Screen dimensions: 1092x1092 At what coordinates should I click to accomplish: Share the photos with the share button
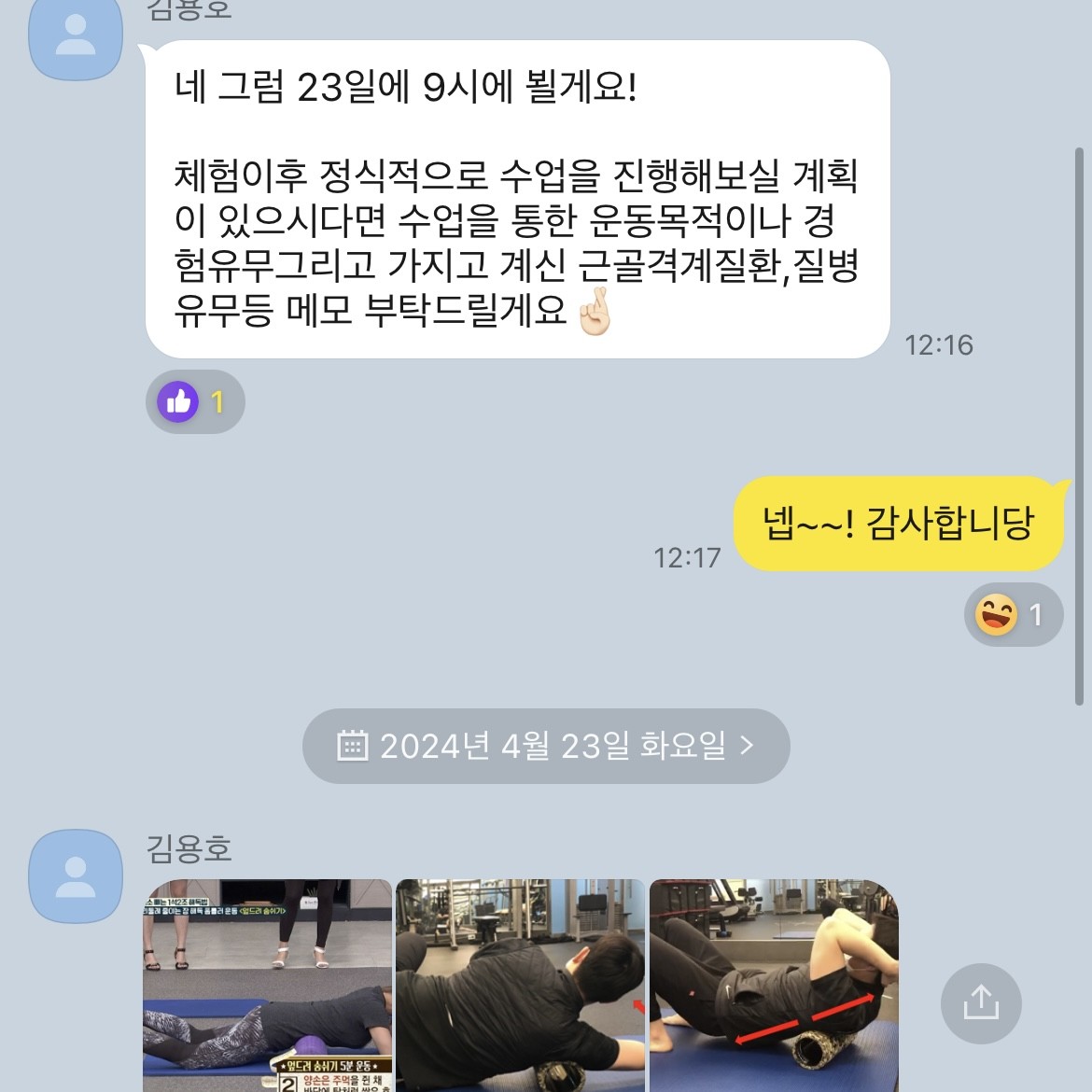[x=981, y=1003]
